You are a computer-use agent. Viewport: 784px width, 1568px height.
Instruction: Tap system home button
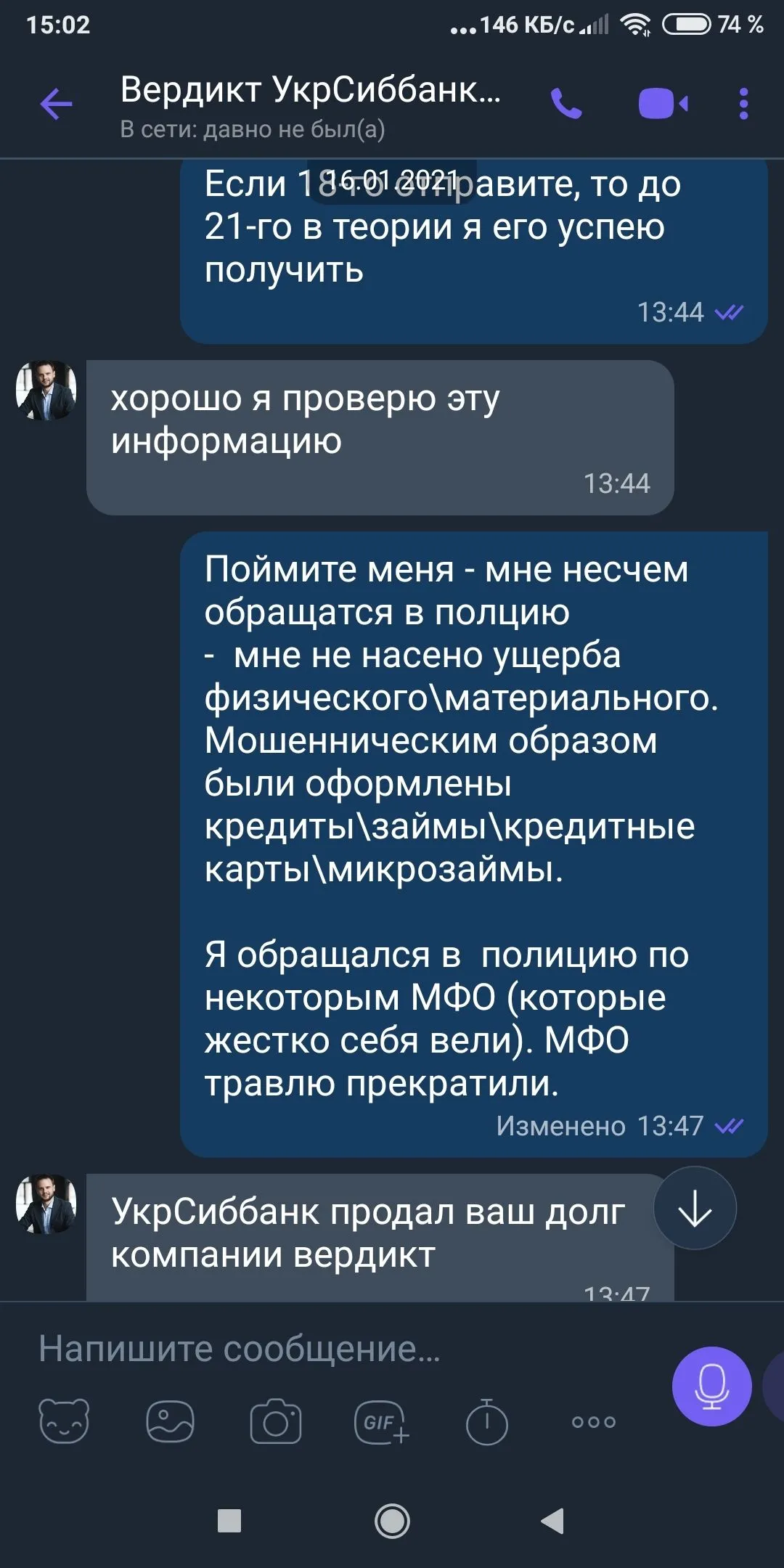[392, 1521]
